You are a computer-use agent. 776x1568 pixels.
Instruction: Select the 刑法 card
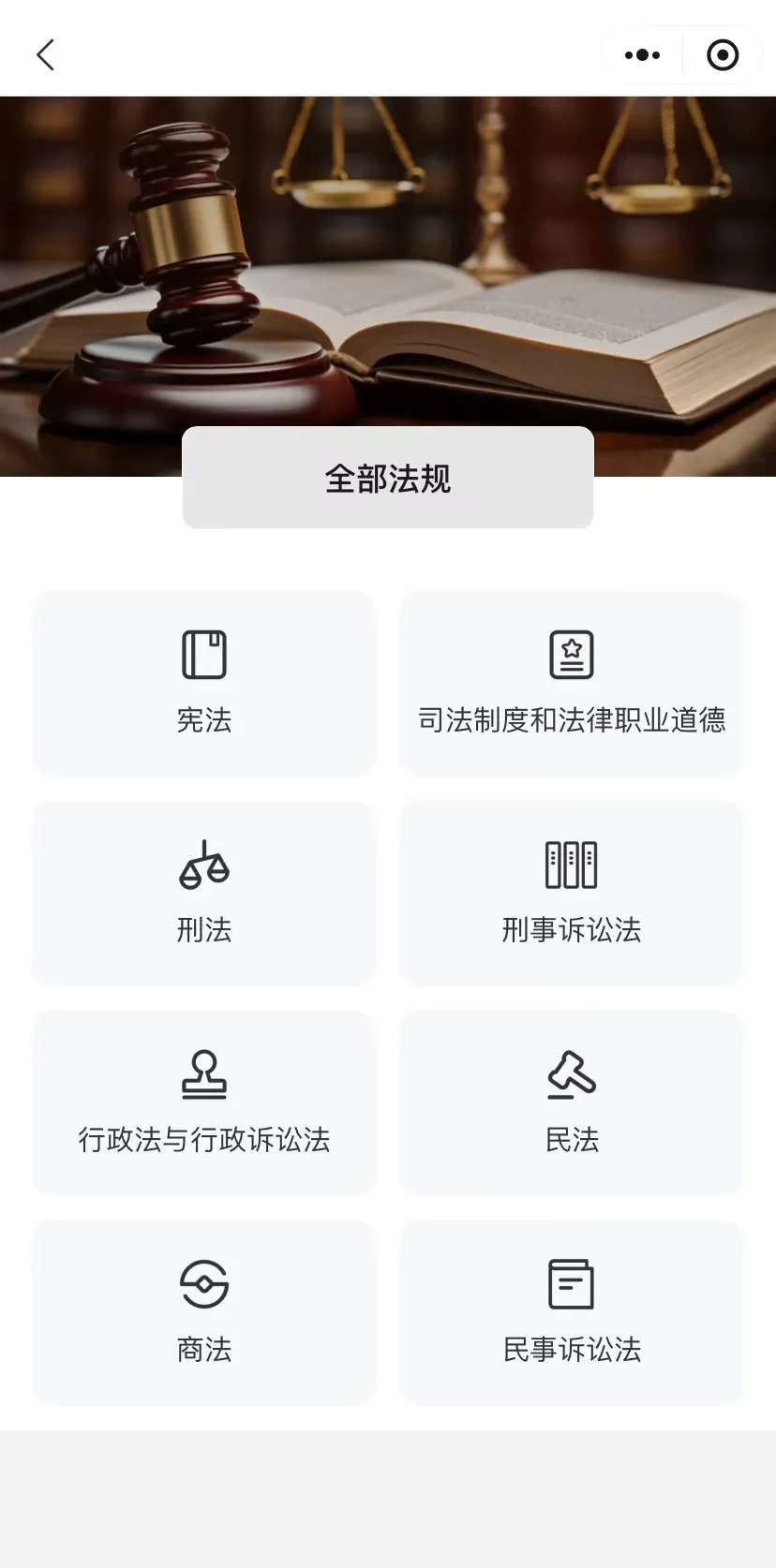204,892
